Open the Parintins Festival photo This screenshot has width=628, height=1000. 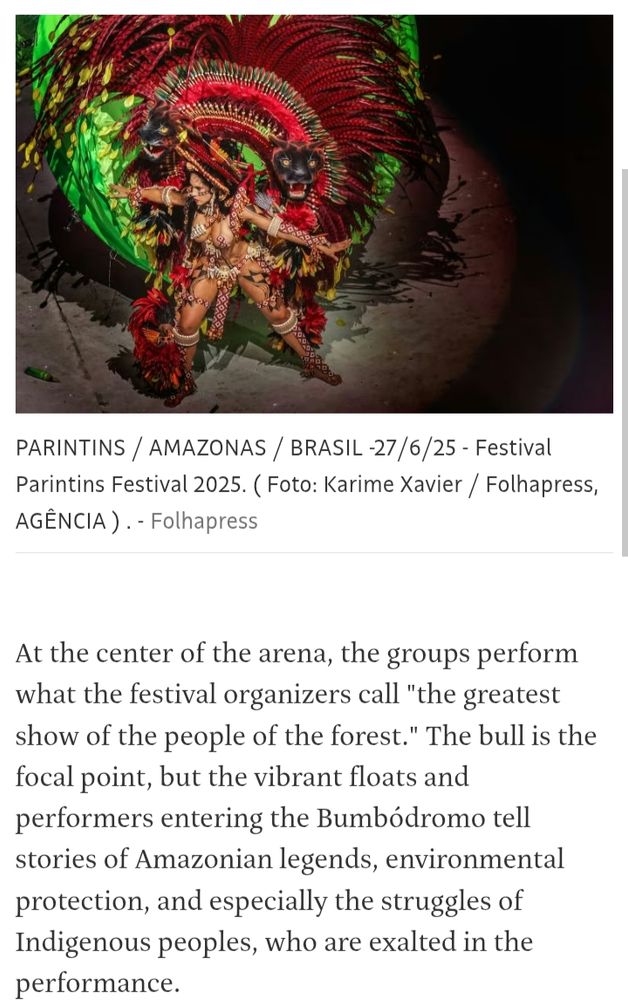click(x=314, y=213)
